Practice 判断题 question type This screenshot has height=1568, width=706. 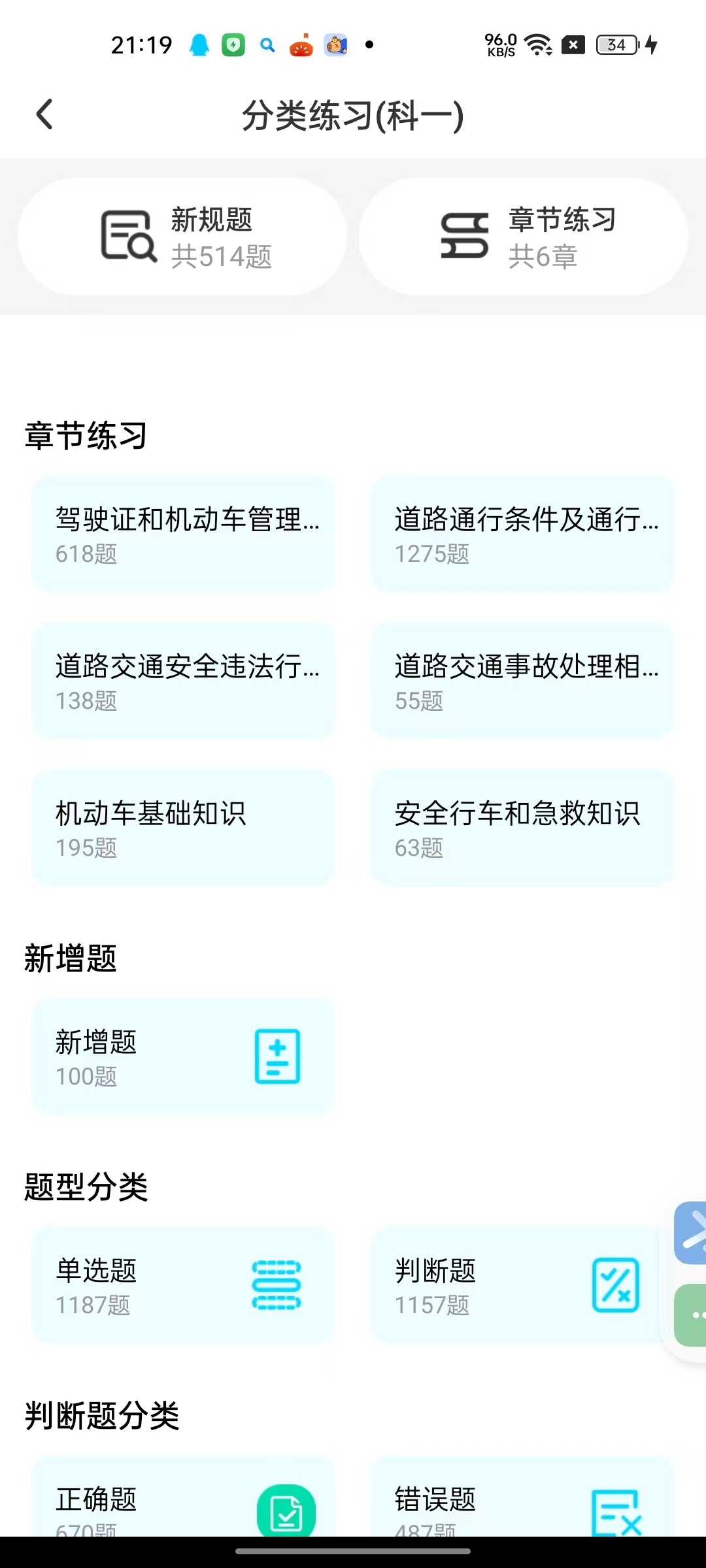click(516, 1285)
